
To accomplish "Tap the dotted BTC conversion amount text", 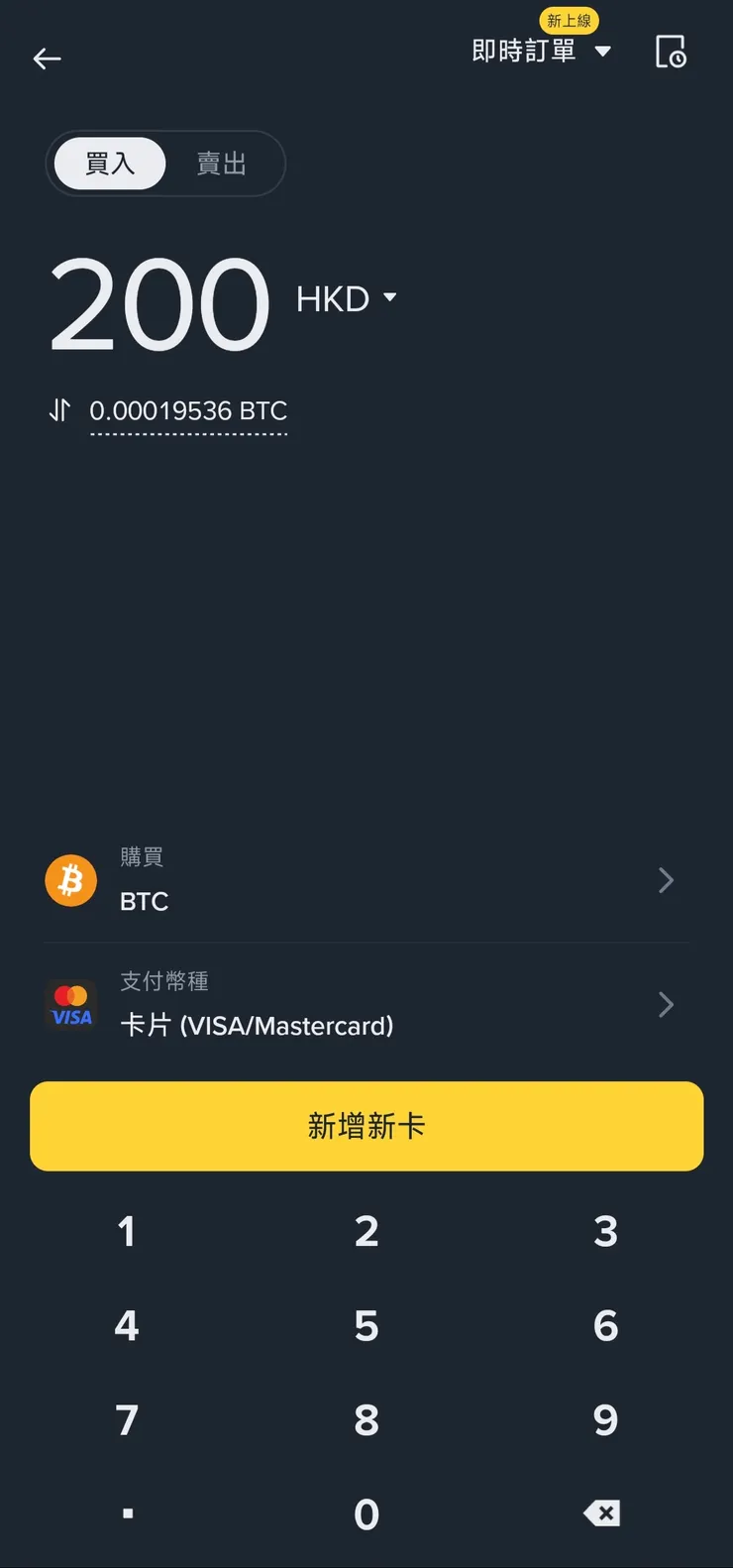I will (x=188, y=411).
